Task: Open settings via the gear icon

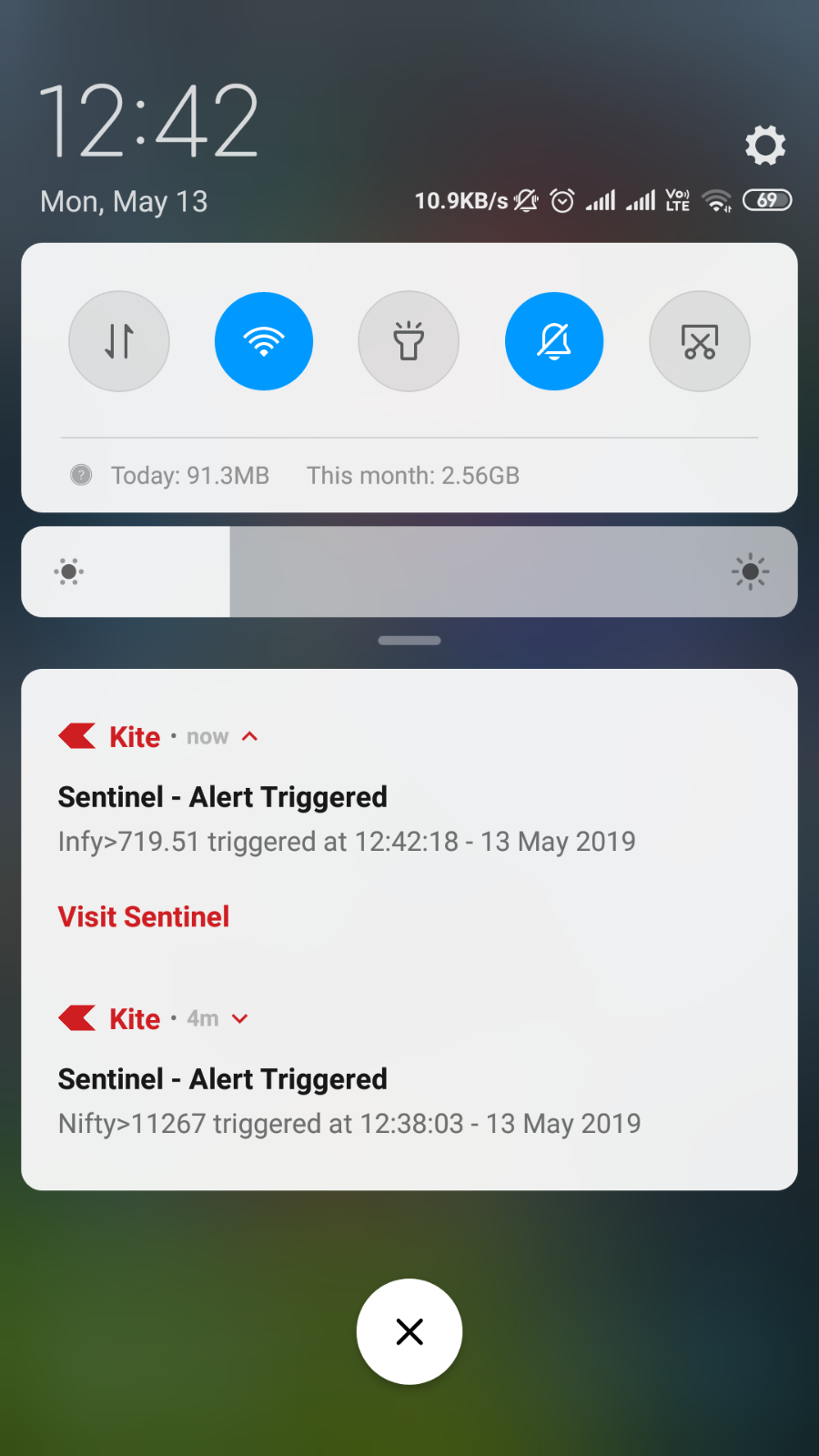Action: [765, 145]
